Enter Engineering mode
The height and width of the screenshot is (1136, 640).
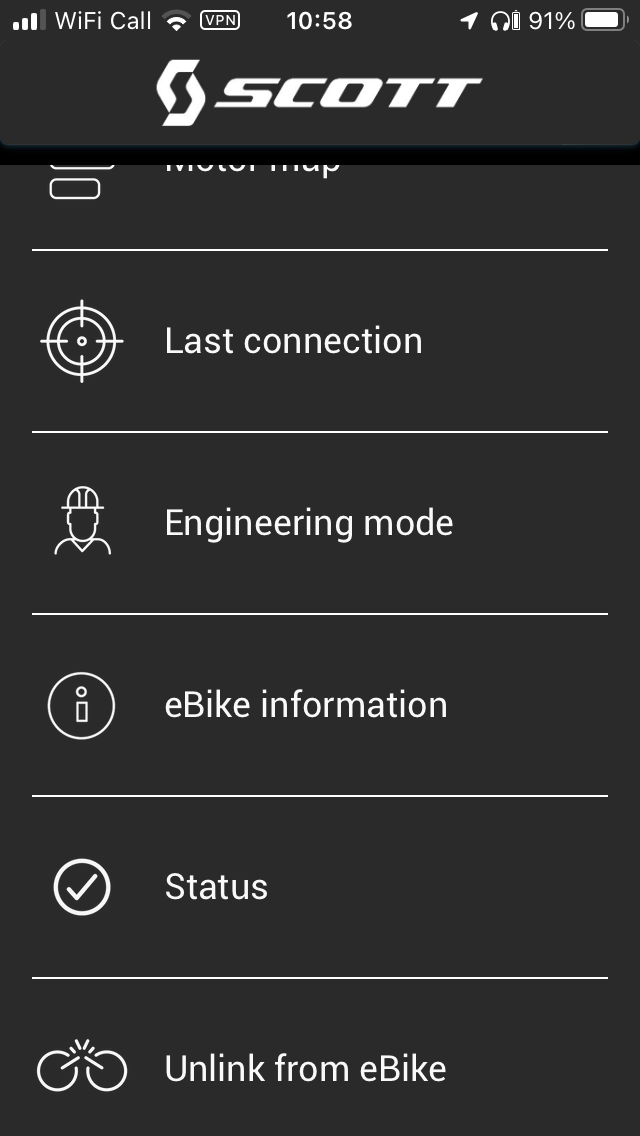tap(308, 523)
